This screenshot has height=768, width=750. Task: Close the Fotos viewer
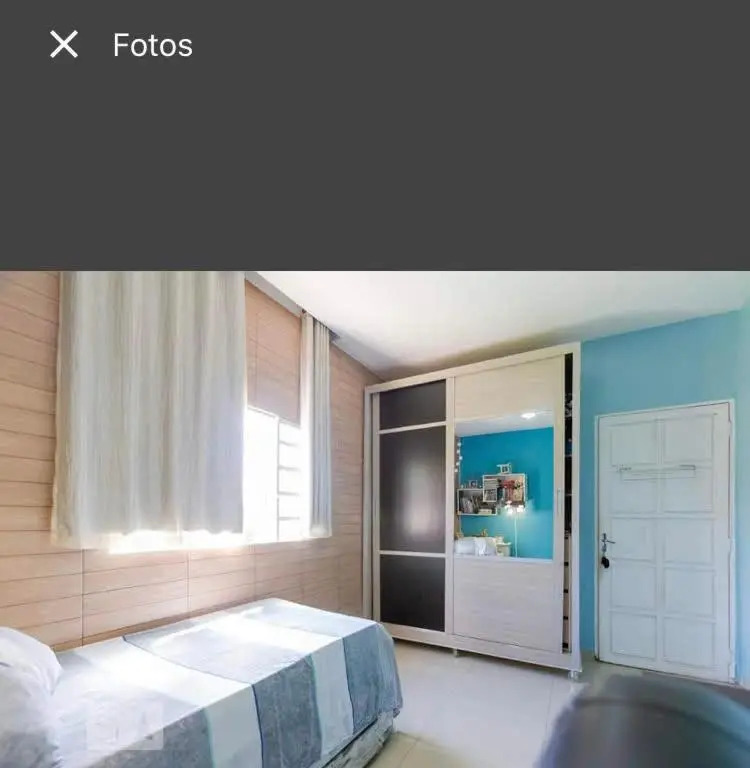point(64,44)
